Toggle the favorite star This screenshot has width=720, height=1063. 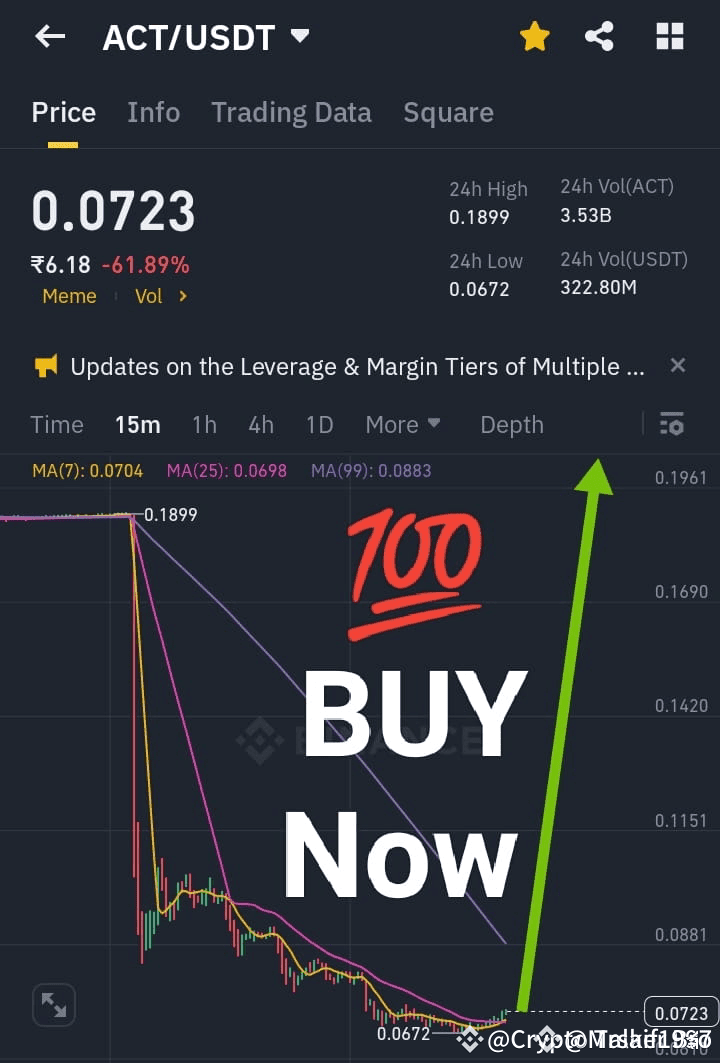(x=535, y=37)
